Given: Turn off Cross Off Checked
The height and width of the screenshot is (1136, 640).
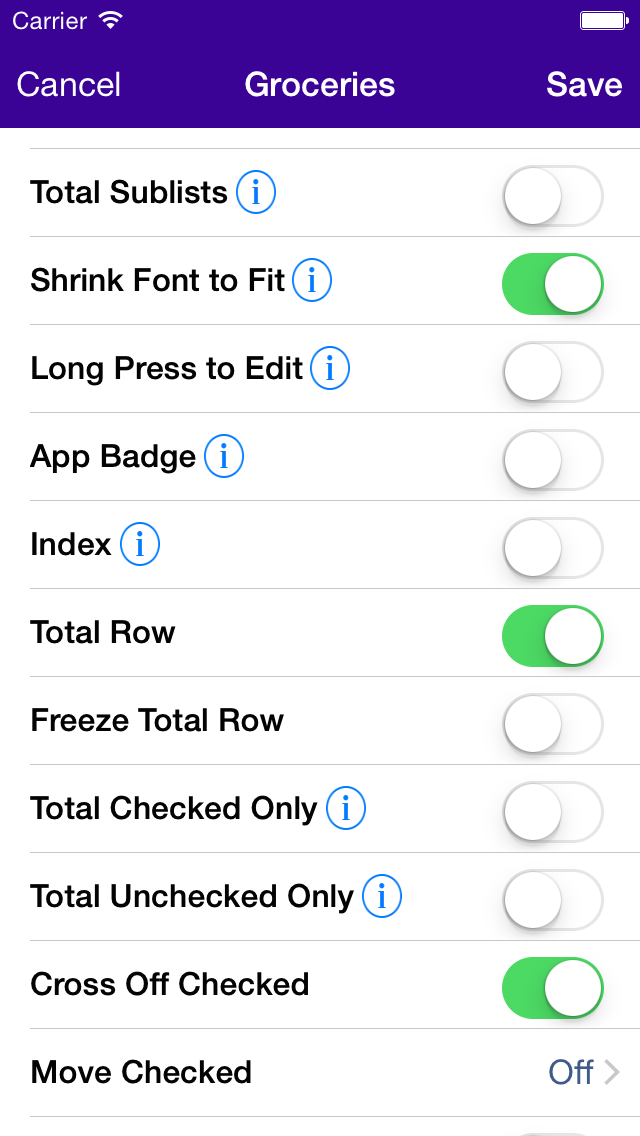Looking at the screenshot, I should [x=552, y=987].
